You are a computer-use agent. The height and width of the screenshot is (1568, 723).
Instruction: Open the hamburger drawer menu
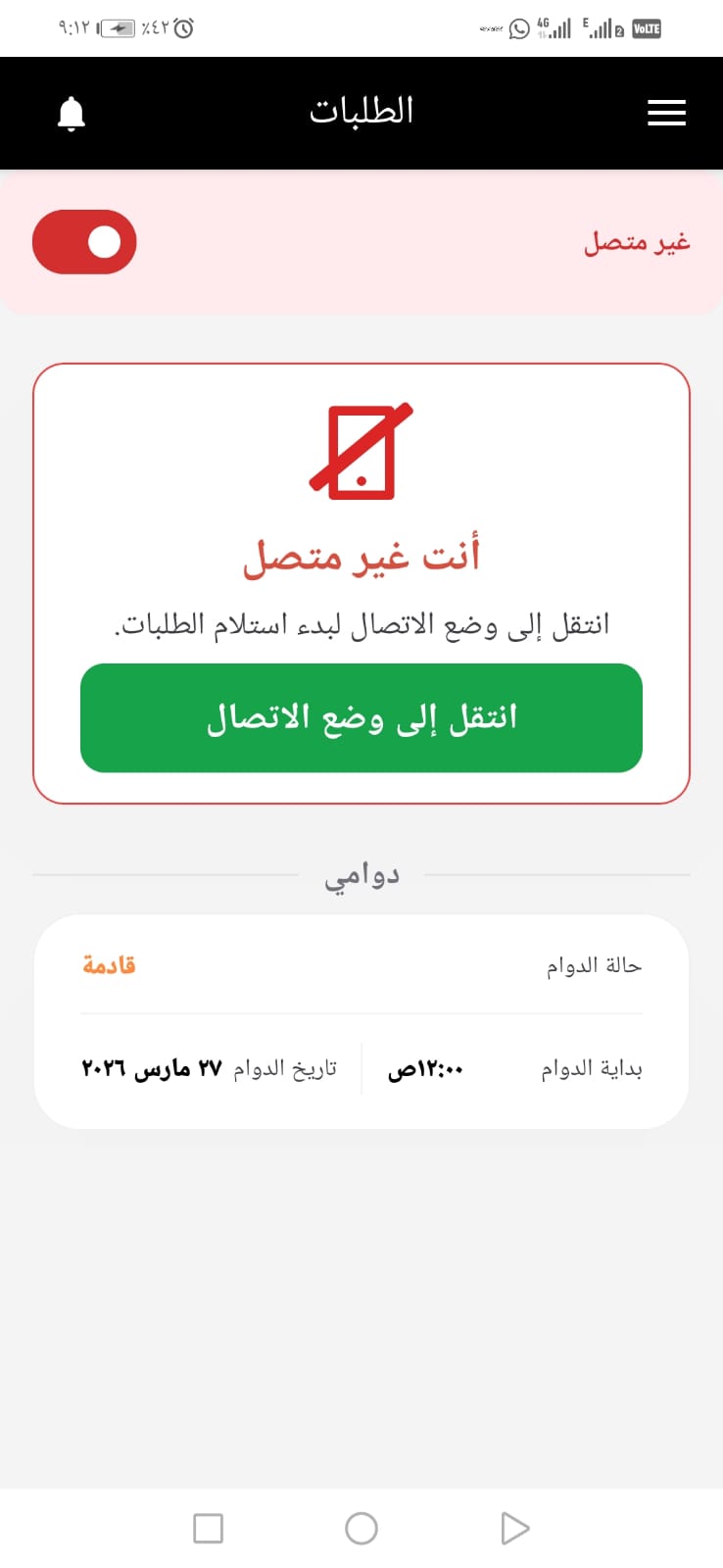[x=666, y=114]
